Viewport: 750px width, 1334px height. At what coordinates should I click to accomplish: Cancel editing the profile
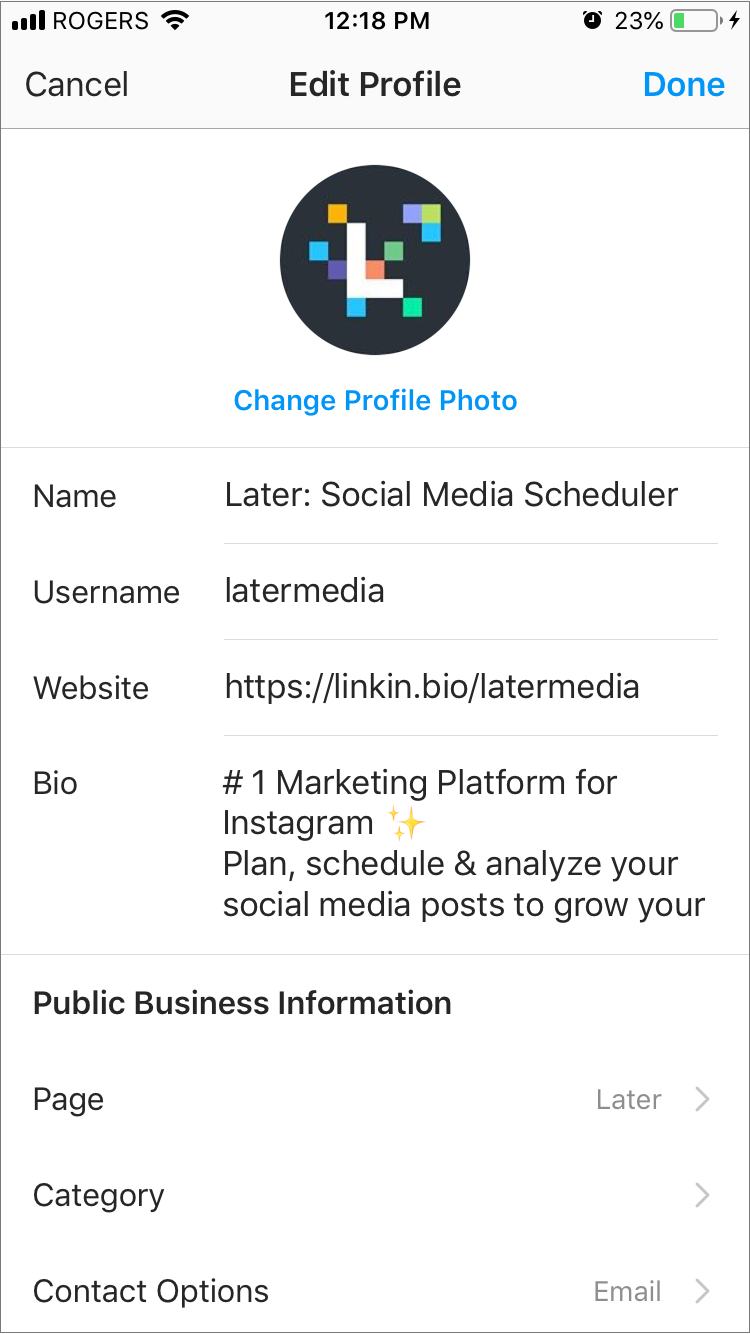77,85
